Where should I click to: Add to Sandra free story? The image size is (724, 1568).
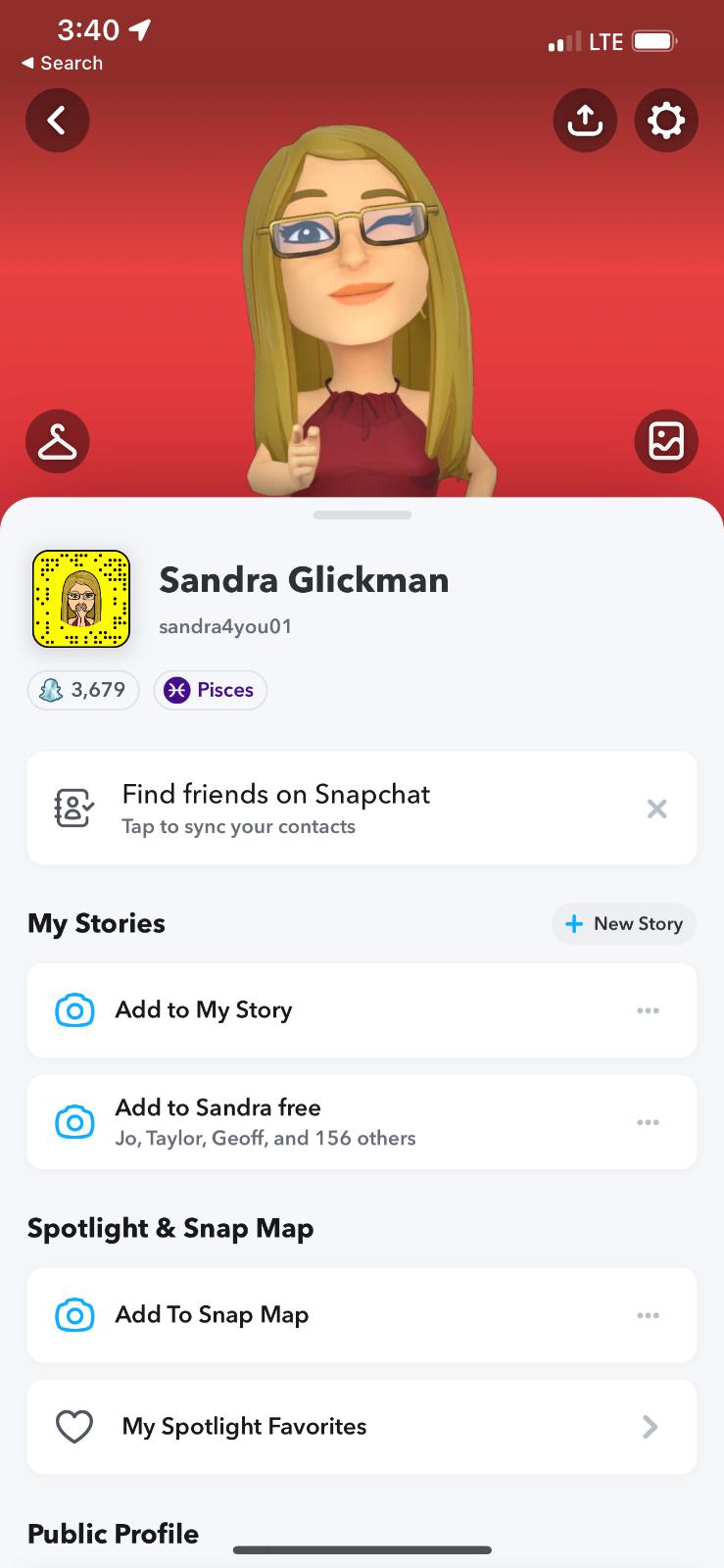362,1122
